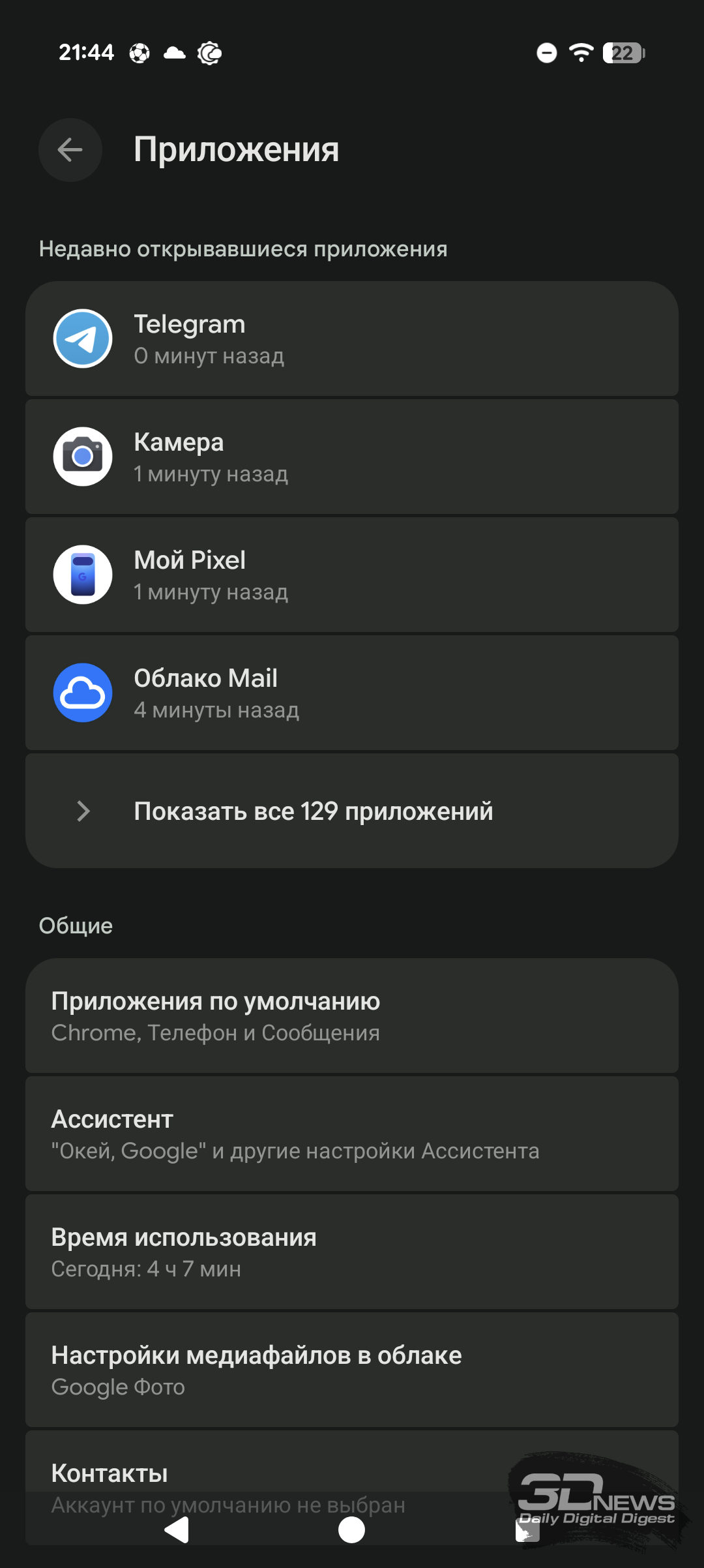Go back from the Приложения screen
Screen dimensions: 704x1568
(70, 150)
